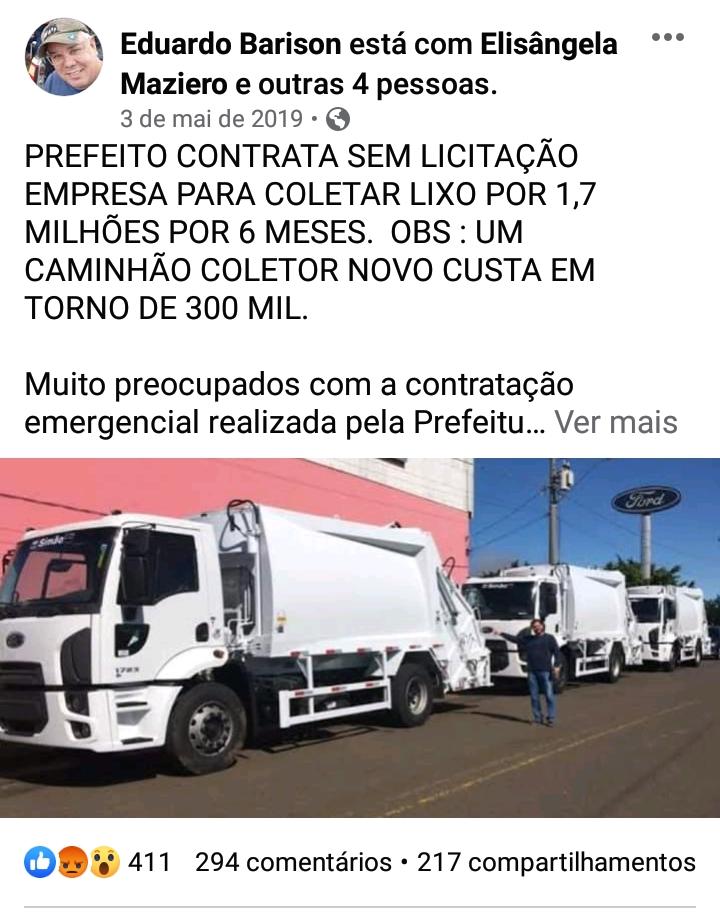
Task: Open Eduardo Barison's profile name link
Action: coord(232,44)
